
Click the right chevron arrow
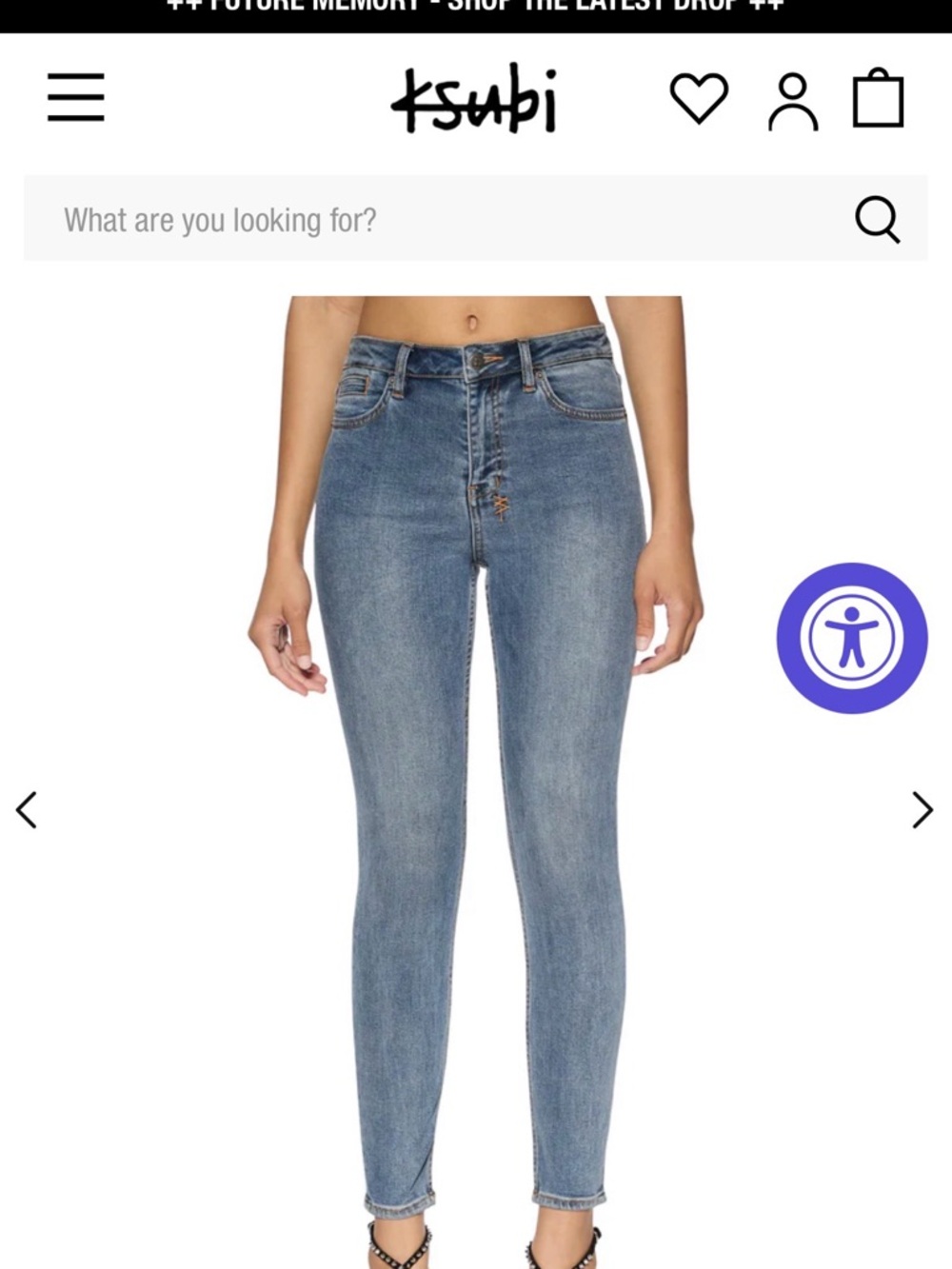pos(922,811)
